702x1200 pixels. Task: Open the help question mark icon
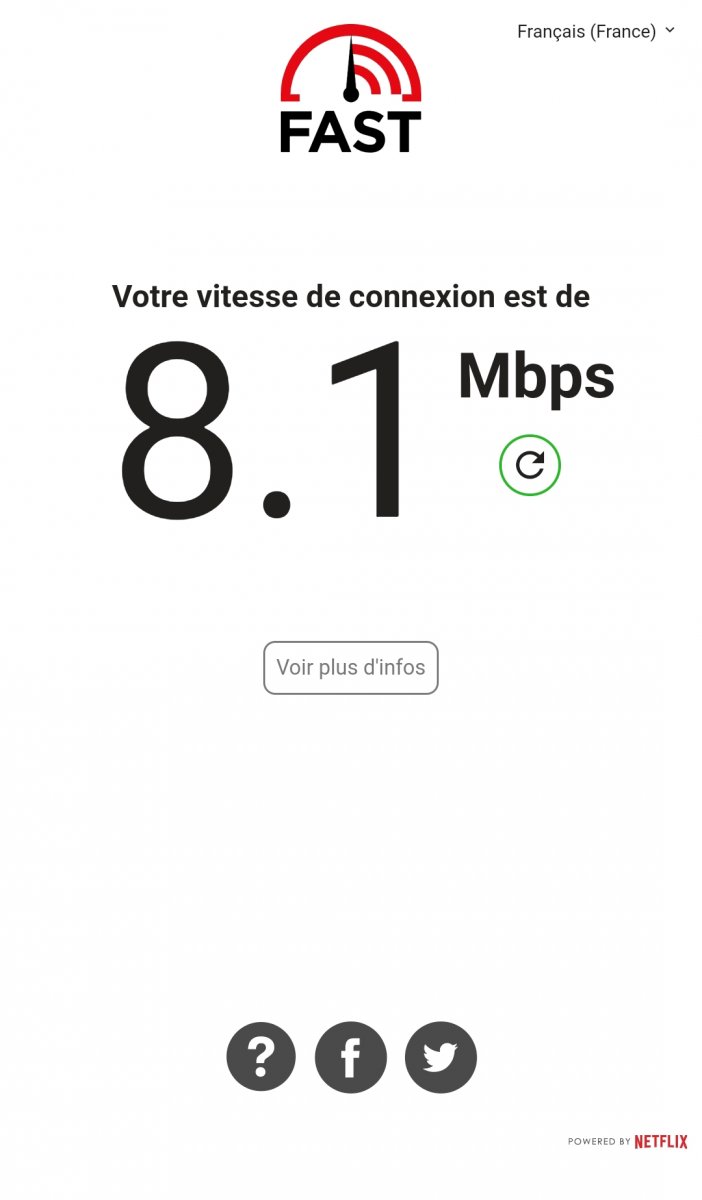(261, 1057)
